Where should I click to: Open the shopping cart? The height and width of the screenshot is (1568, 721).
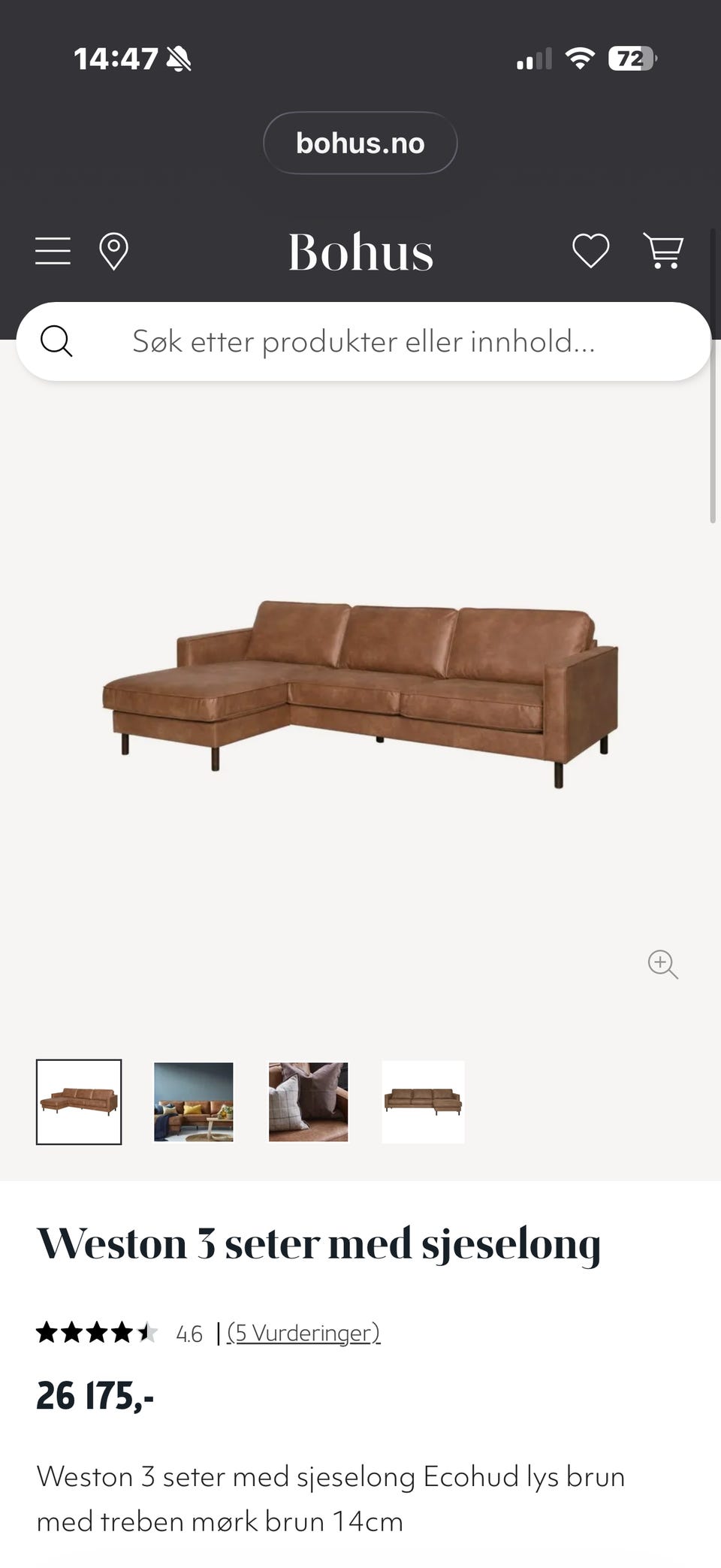663,251
